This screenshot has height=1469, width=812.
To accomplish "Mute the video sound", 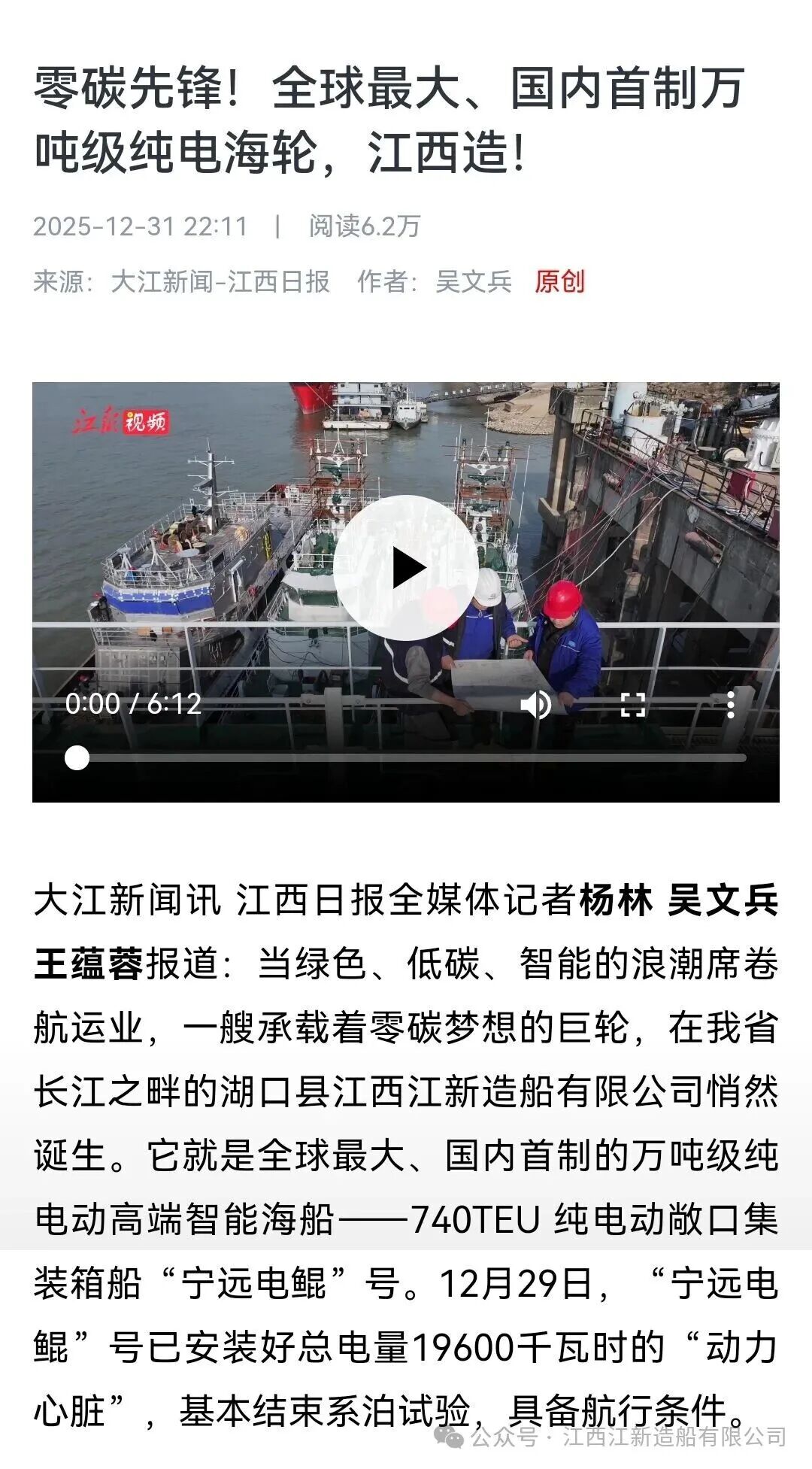I will tap(535, 705).
